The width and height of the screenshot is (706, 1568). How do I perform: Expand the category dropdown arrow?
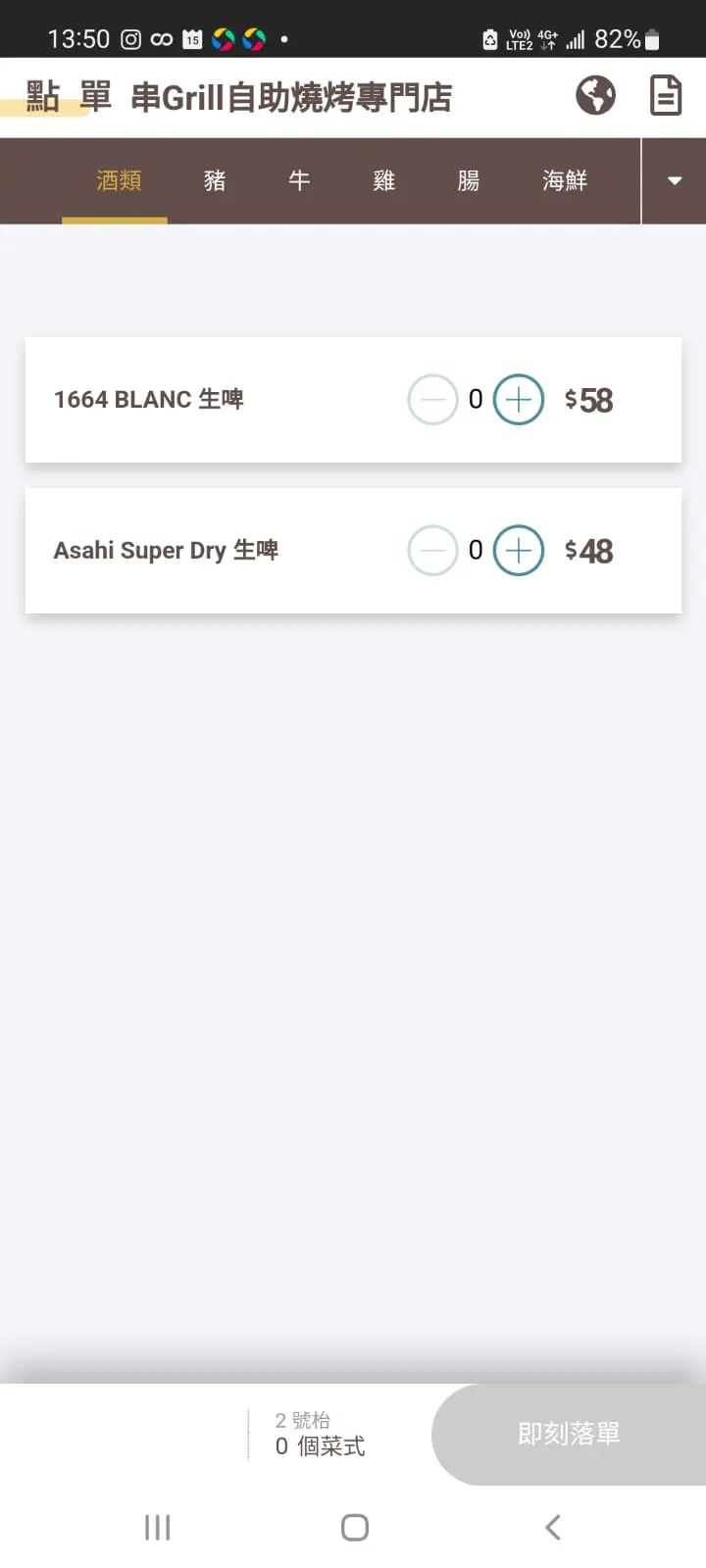674,180
